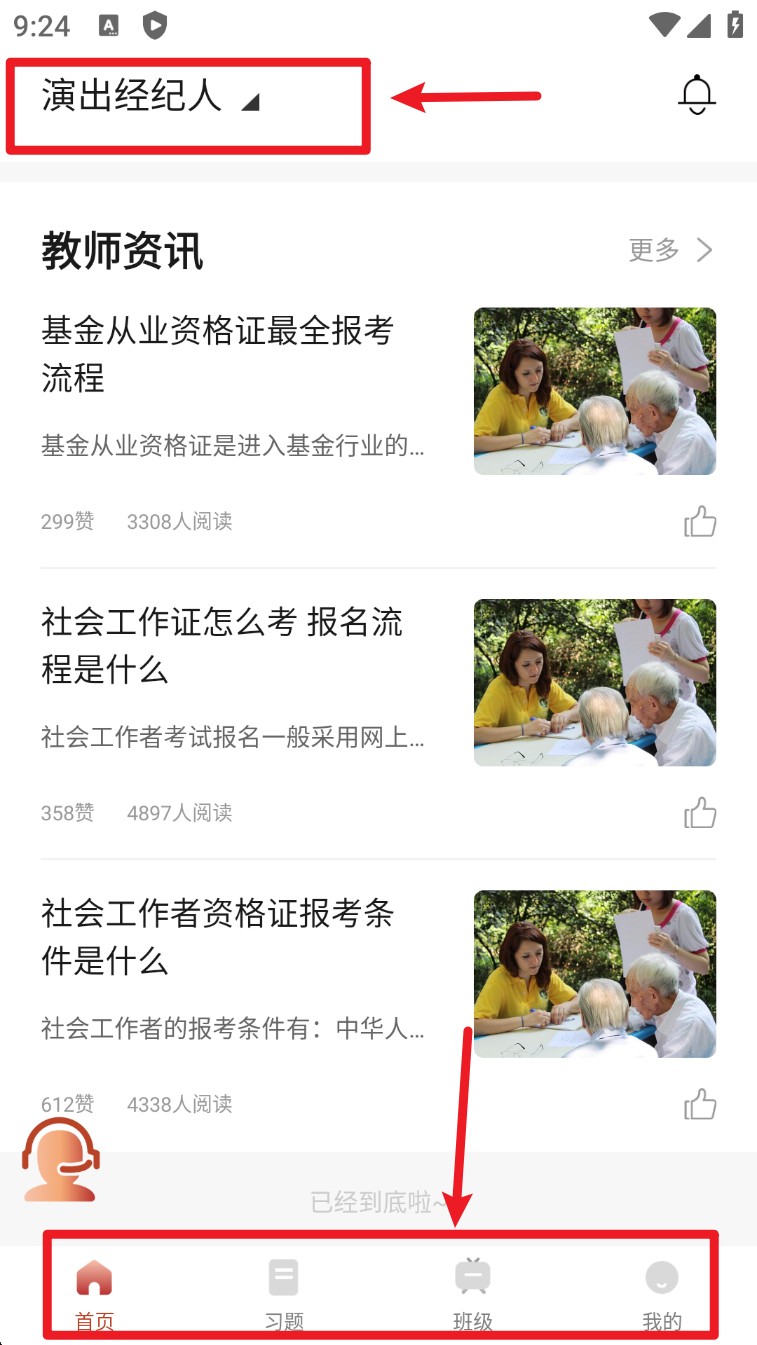757x1345 pixels.
Task: Open the 习题 exercises icon
Action: click(283, 1277)
